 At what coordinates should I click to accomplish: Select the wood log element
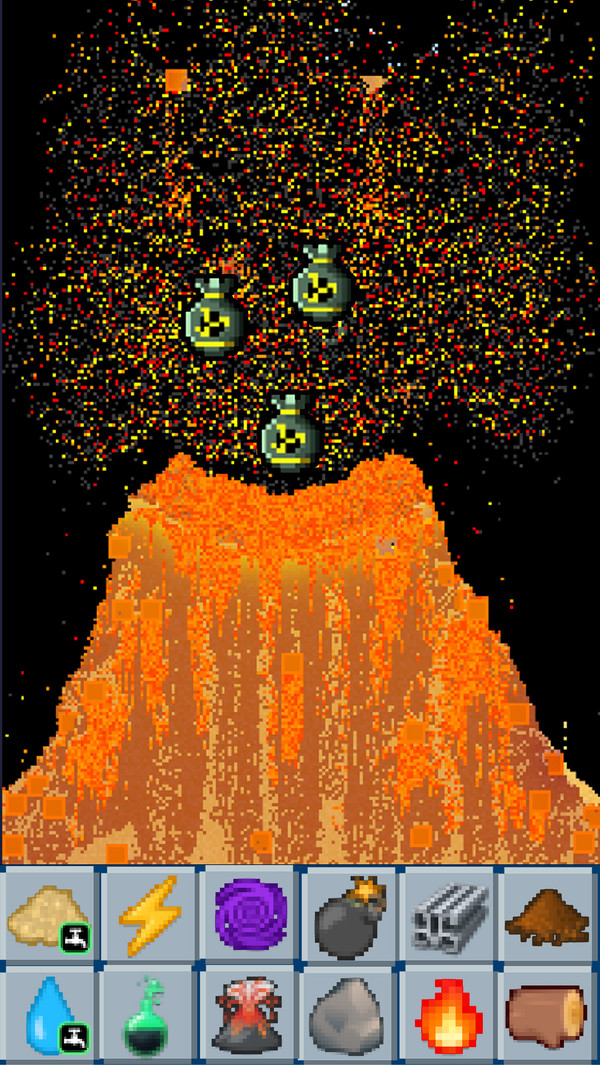tap(548, 1014)
